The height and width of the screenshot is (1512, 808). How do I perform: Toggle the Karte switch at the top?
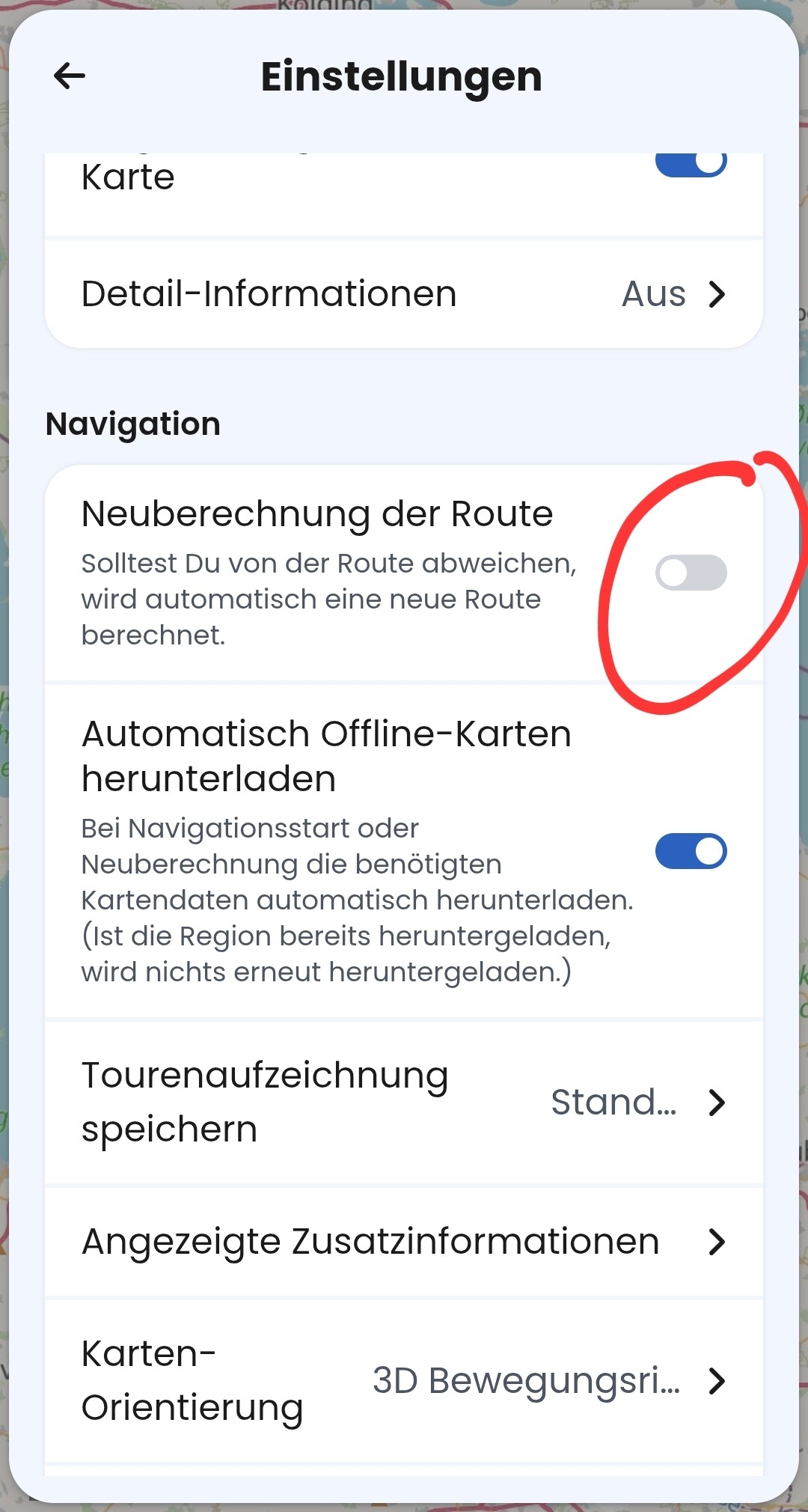pyautogui.click(x=691, y=162)
